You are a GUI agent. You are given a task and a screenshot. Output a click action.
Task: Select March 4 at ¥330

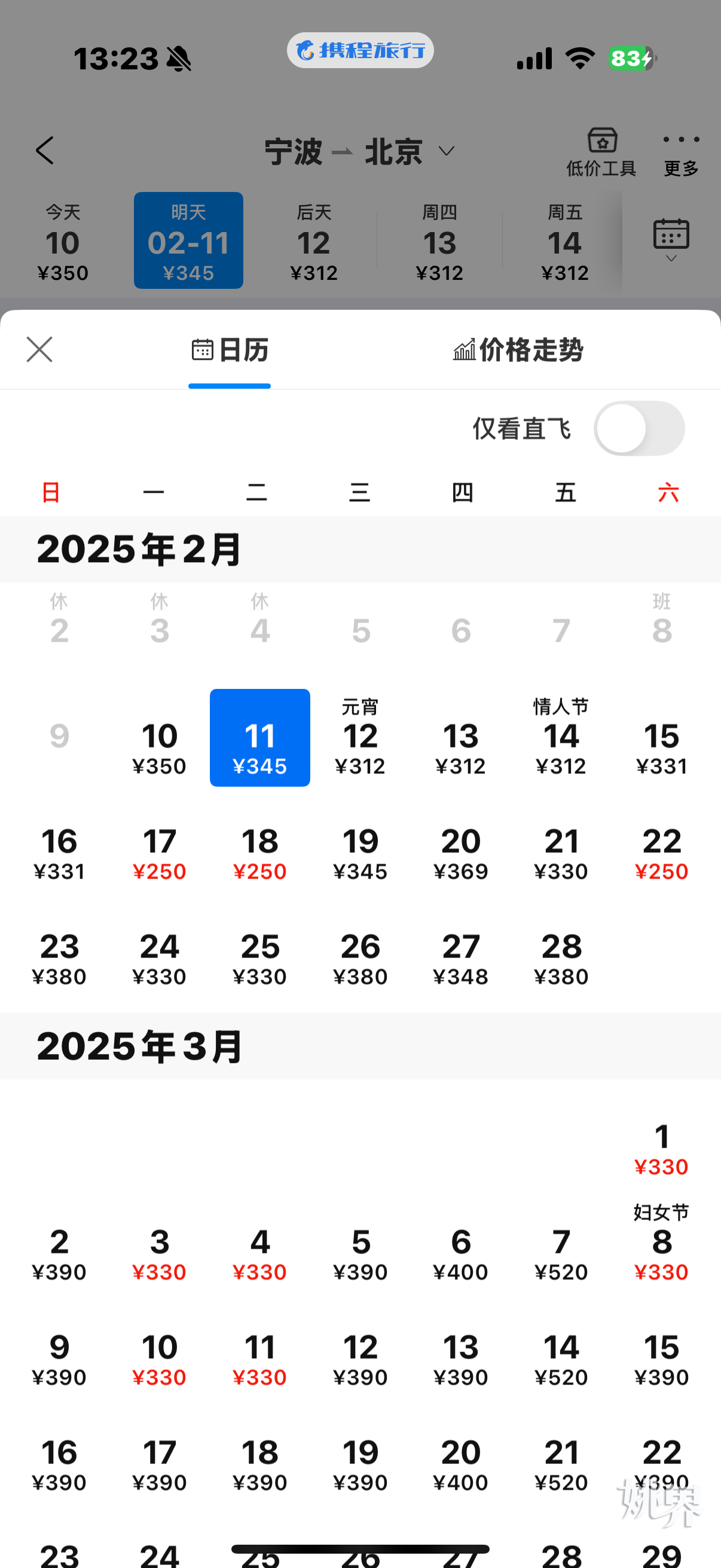click(x=260, y=1254)
